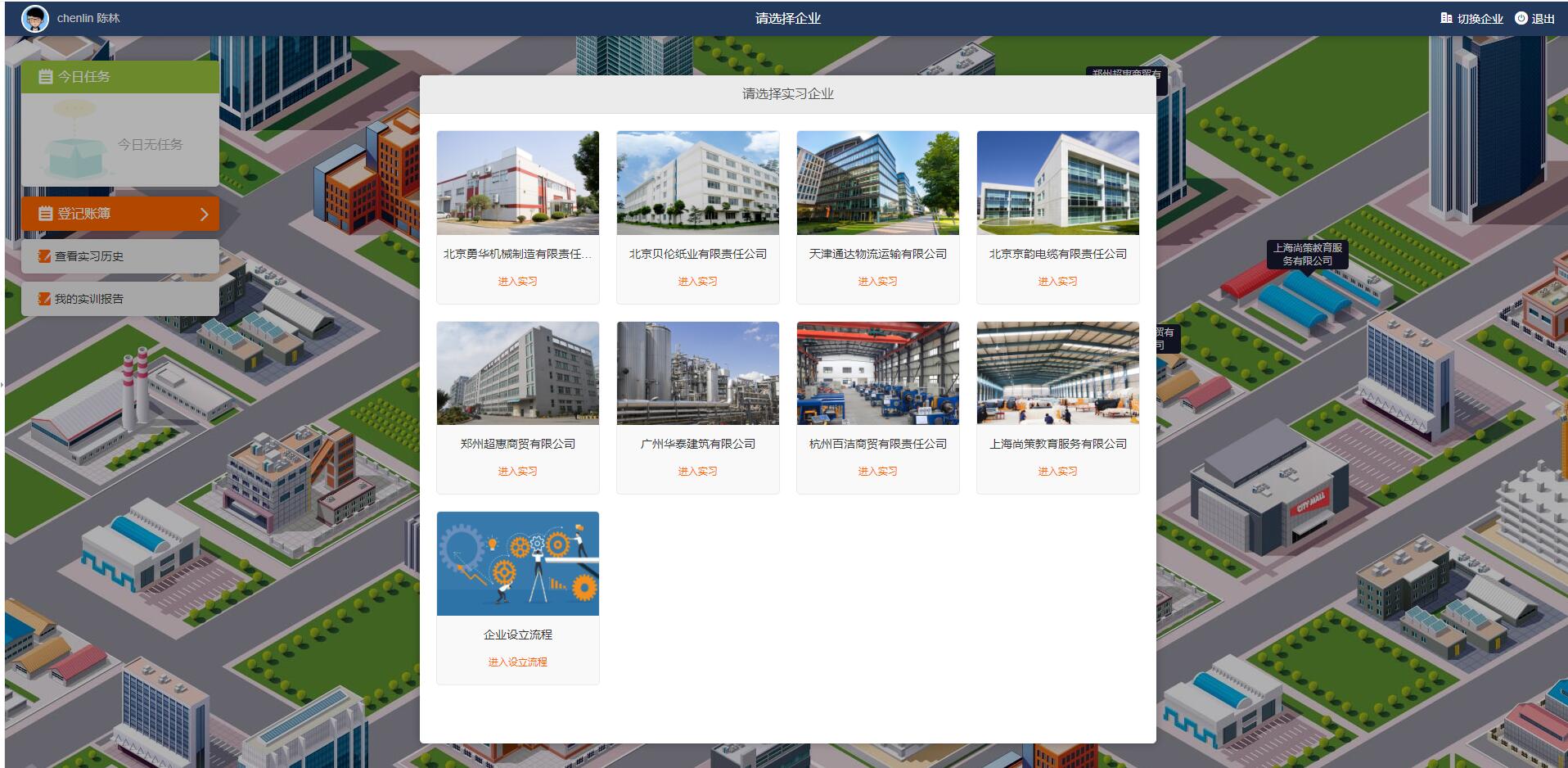Select the 广州华泰建筑有限公司 factory photo
This screenshot has height=768, width=1568.
697,373
